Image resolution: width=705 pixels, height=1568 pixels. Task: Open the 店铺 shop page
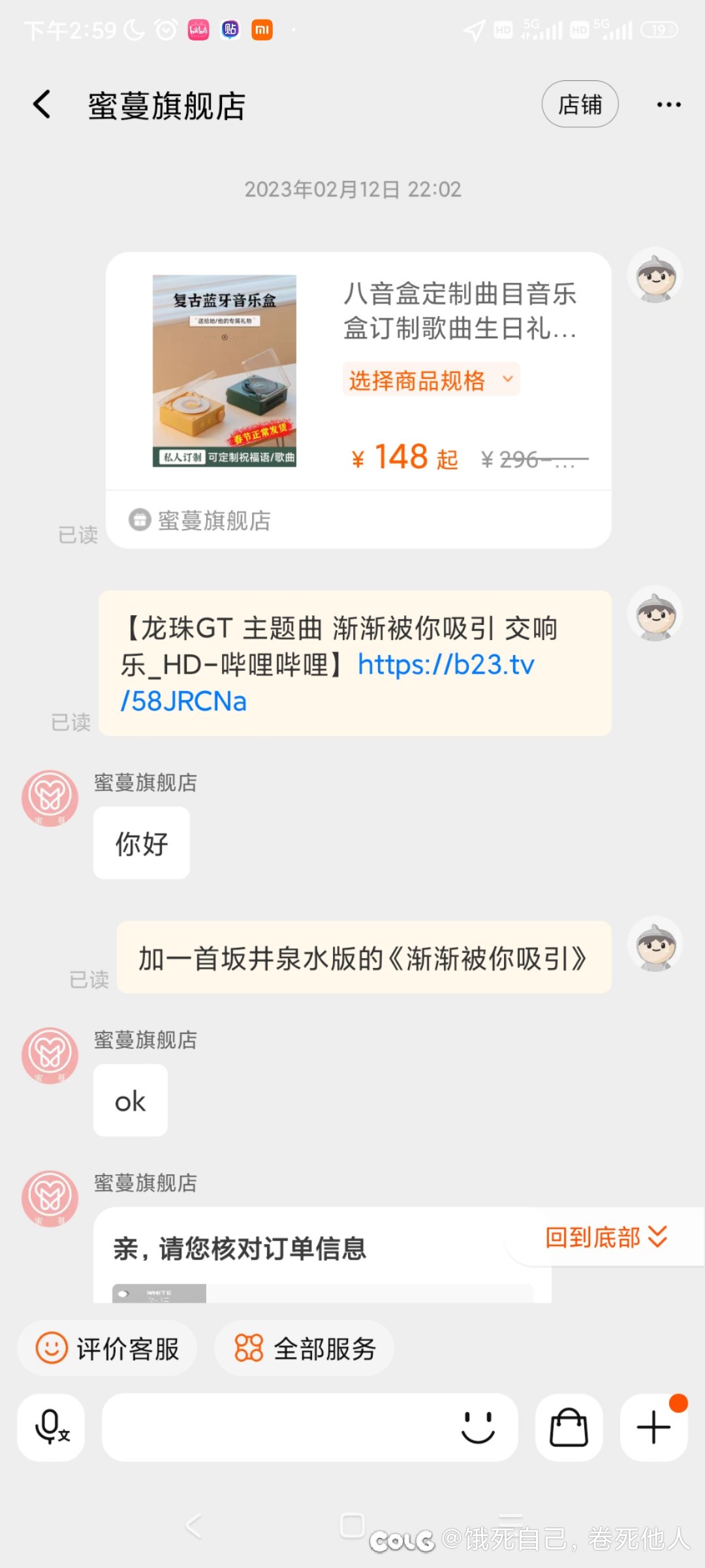tap(580, 104)
